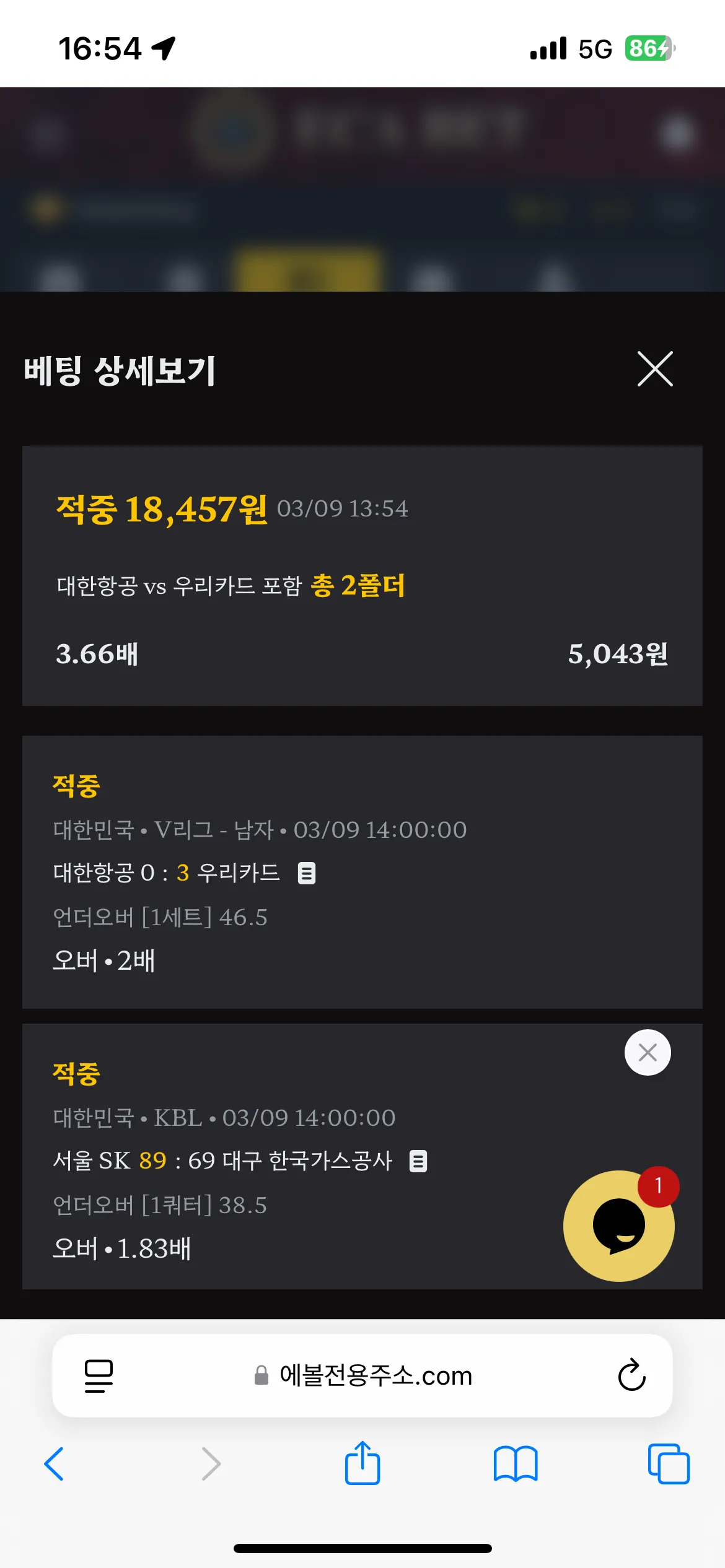Screen dimensions: 725x1568
Task: Dismiss the chat bubble with small X
Action: click(x=648, y=1053)
